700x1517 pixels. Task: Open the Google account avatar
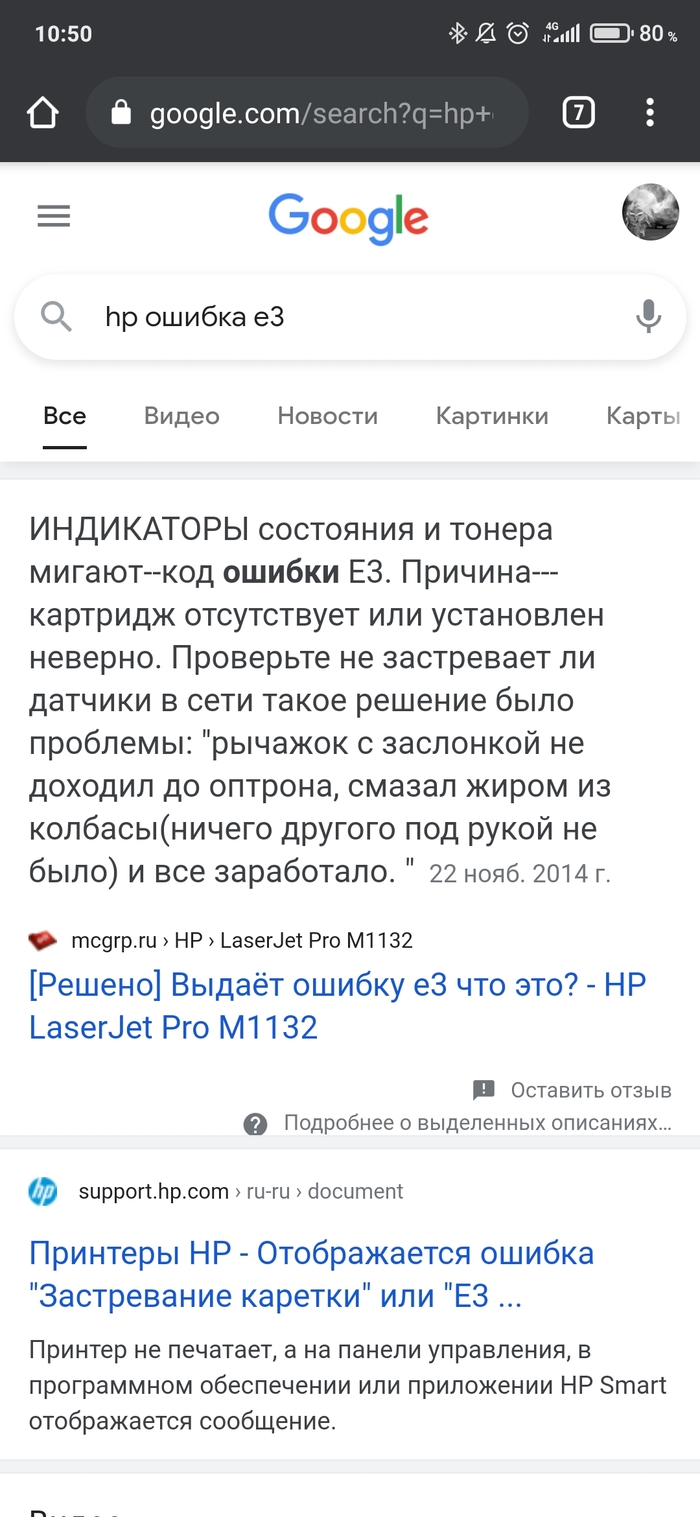point(650,212)
